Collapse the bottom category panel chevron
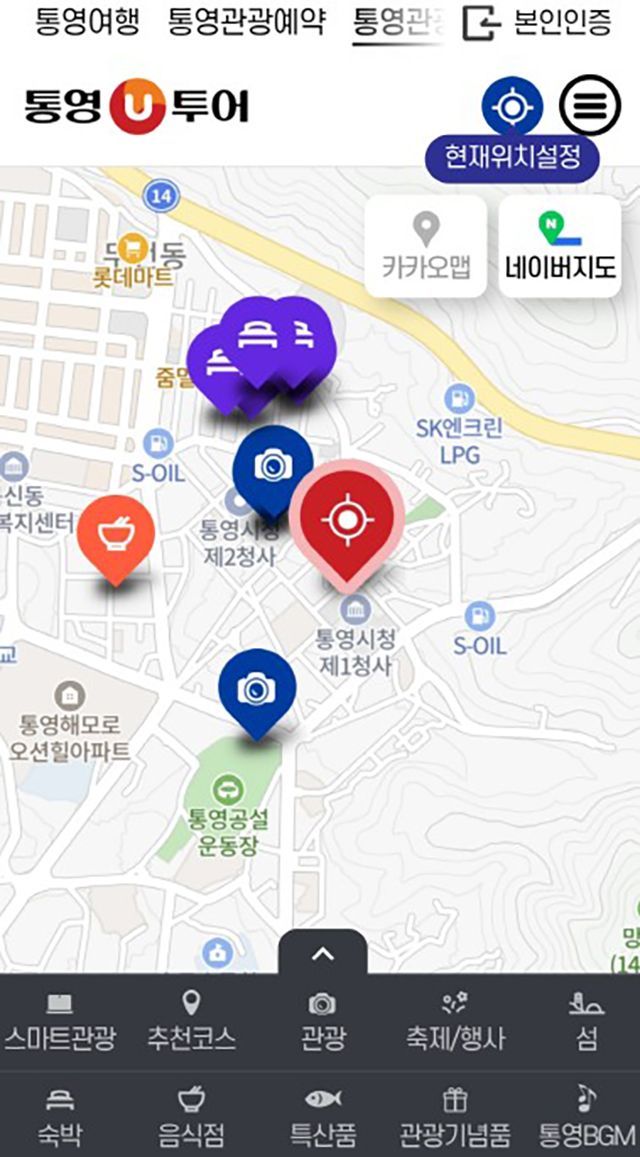This screenshot has height=1157, width=640. (322, 954)
